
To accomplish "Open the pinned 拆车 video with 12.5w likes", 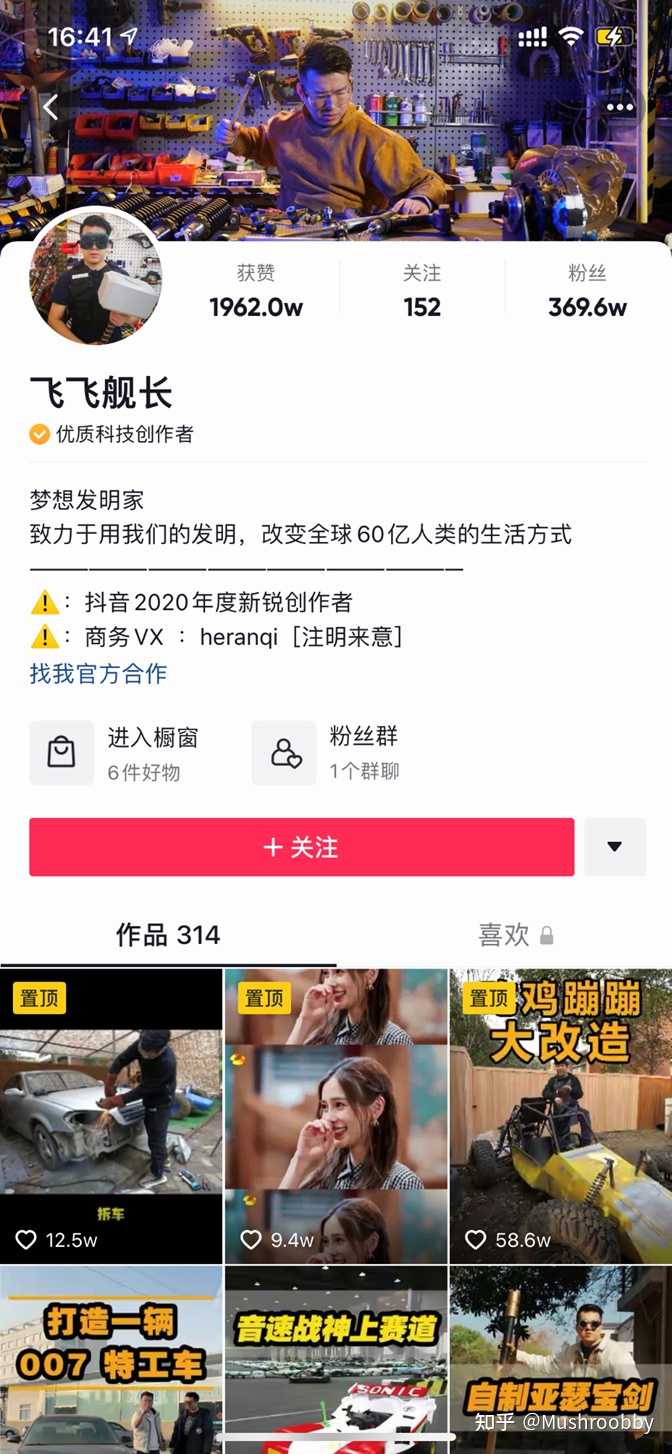I will (111, 1115).
